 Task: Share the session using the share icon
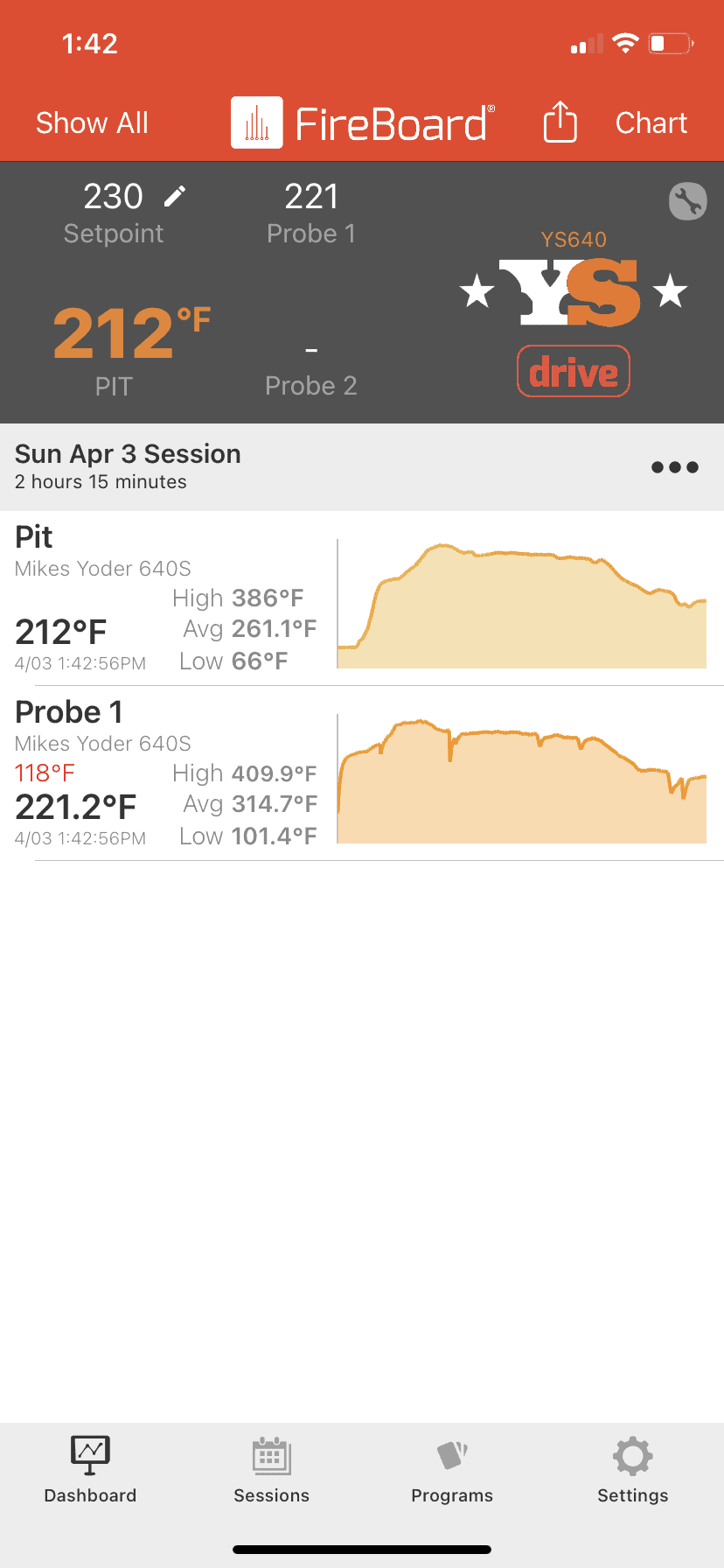tap(560, 122)
